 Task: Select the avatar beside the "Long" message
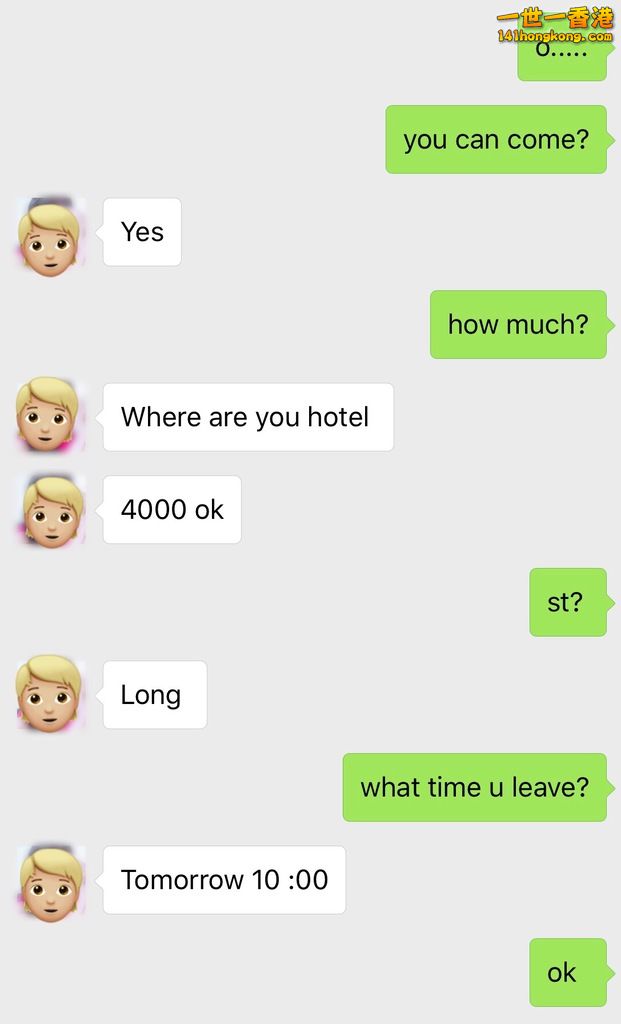(x=48, y=694)
